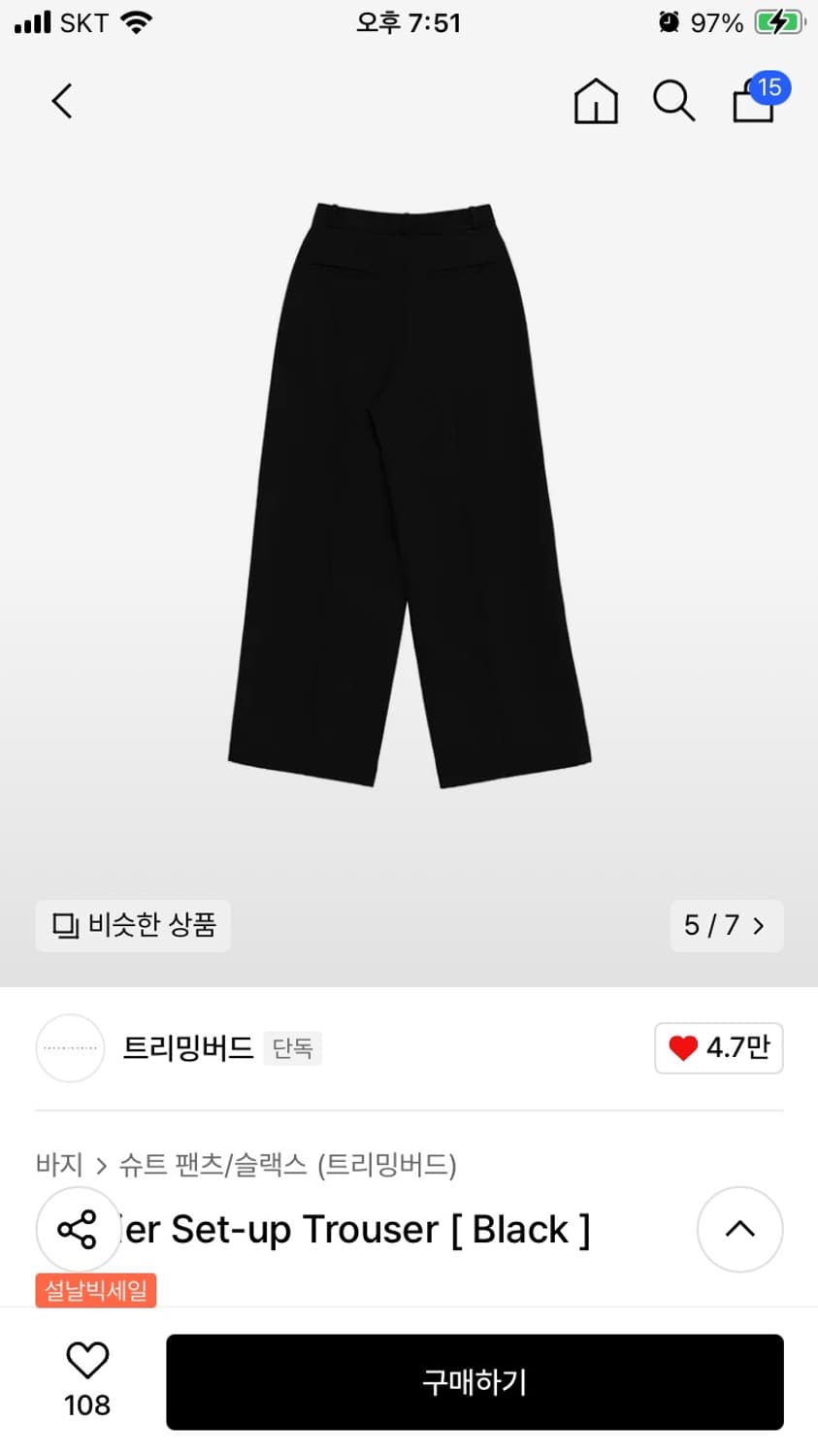Tap the 트리밍버드 brand profile circle
Image resolution: width=818 pixels, height=1456 pixels.
point(69,1048)
